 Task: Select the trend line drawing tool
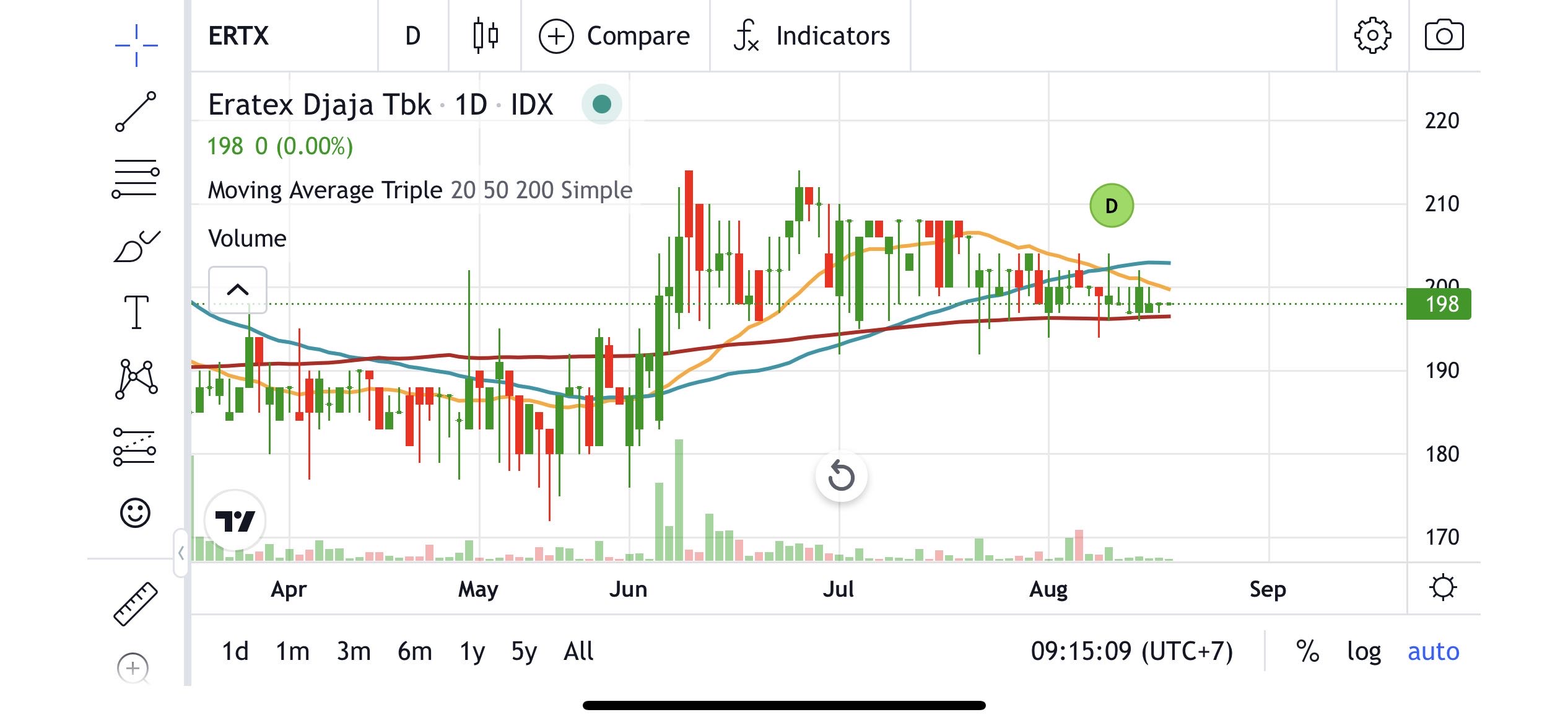coord(136,112)
